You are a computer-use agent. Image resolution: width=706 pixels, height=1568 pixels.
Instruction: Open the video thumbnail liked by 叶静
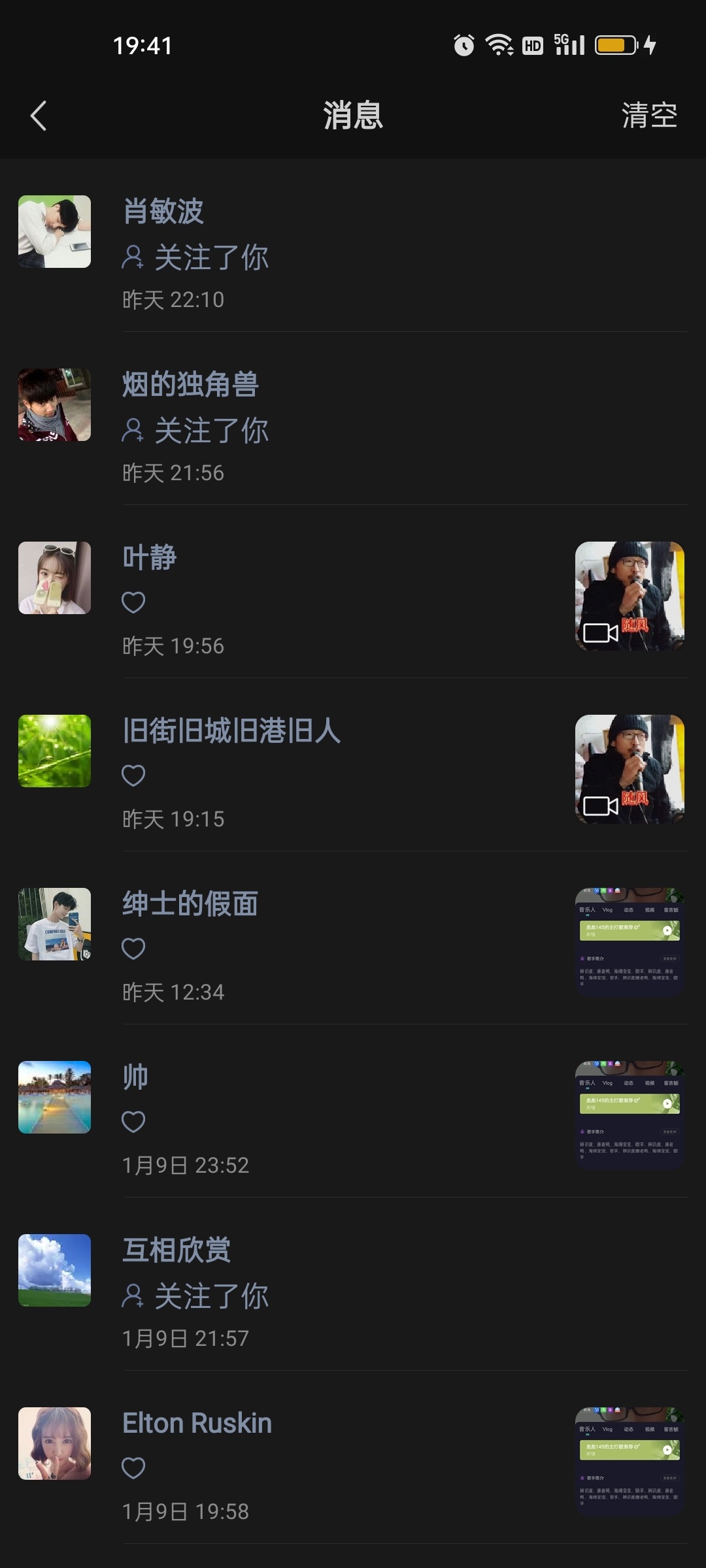630,596
